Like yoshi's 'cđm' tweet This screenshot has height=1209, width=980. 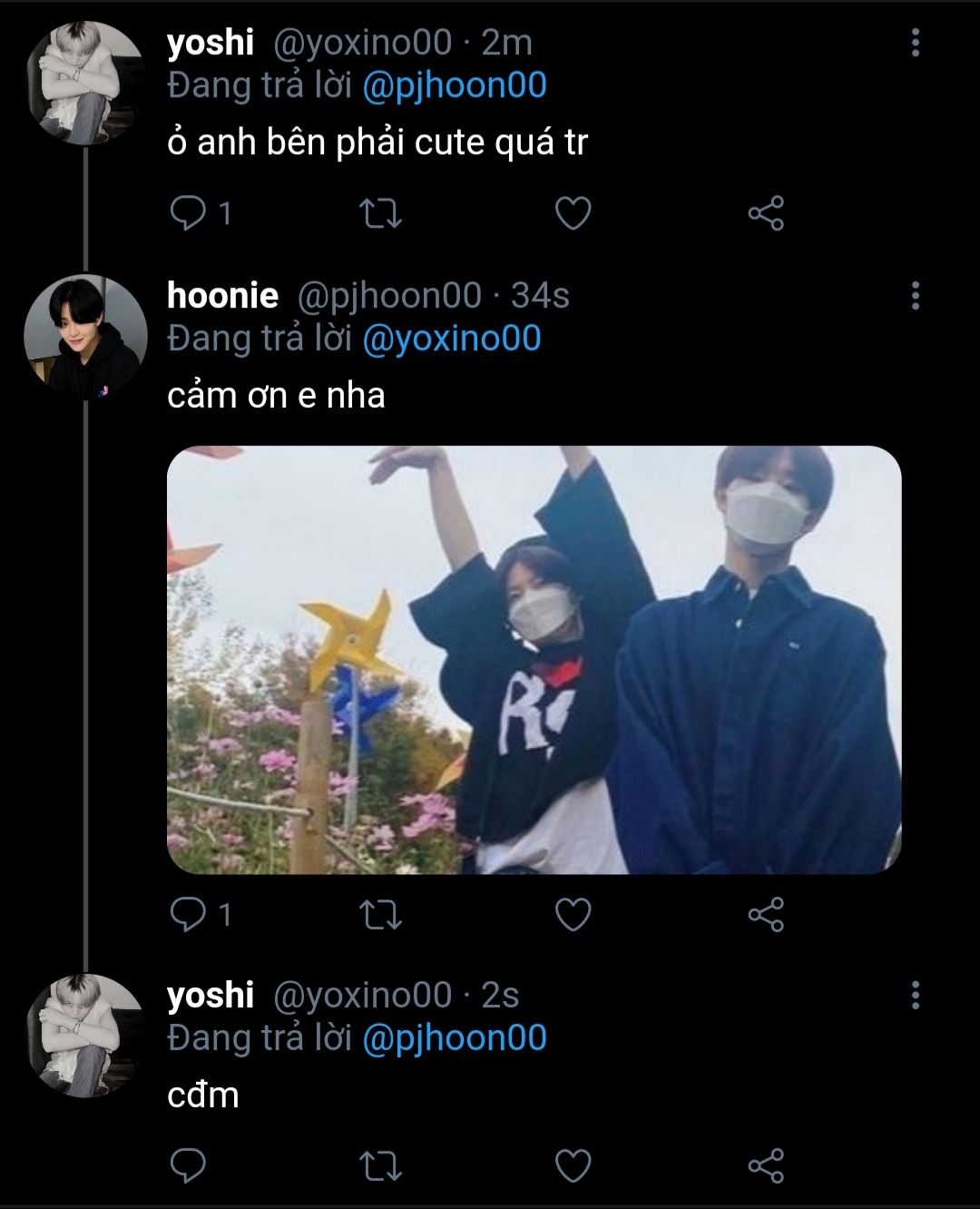pos(573,1166)
